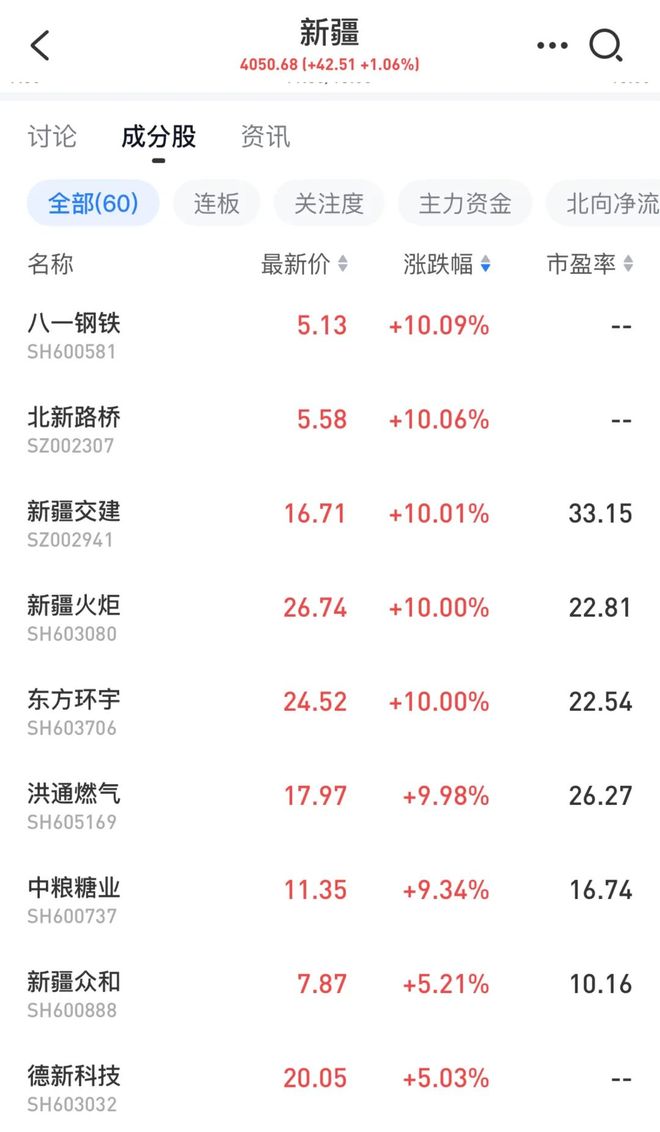Select the 全部(60) filter chip
The image size is (660, 1132).
click(x=93, y=204)
